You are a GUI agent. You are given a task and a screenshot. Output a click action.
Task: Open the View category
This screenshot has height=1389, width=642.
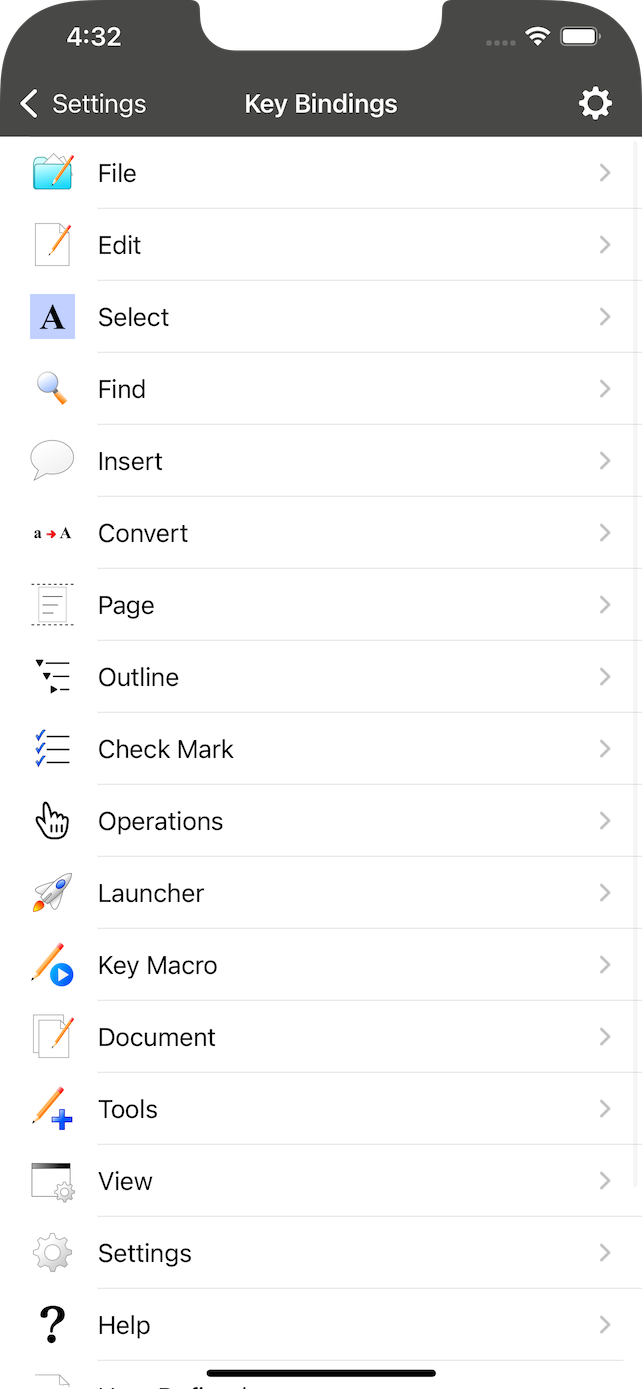coord(321,1181)
